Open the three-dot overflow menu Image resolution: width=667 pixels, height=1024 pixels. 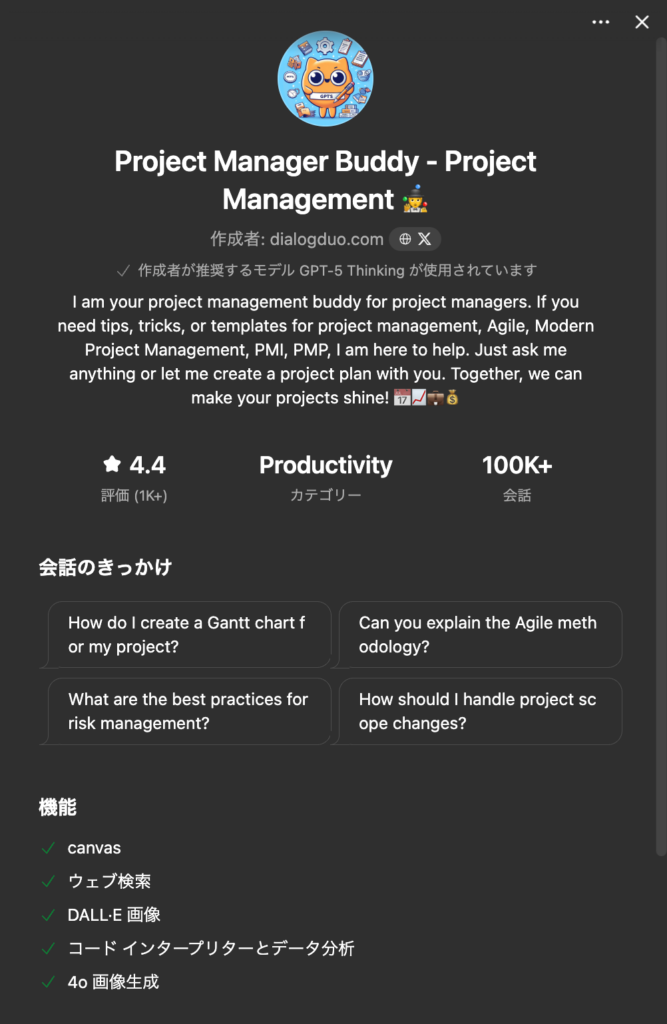[600, 22]
